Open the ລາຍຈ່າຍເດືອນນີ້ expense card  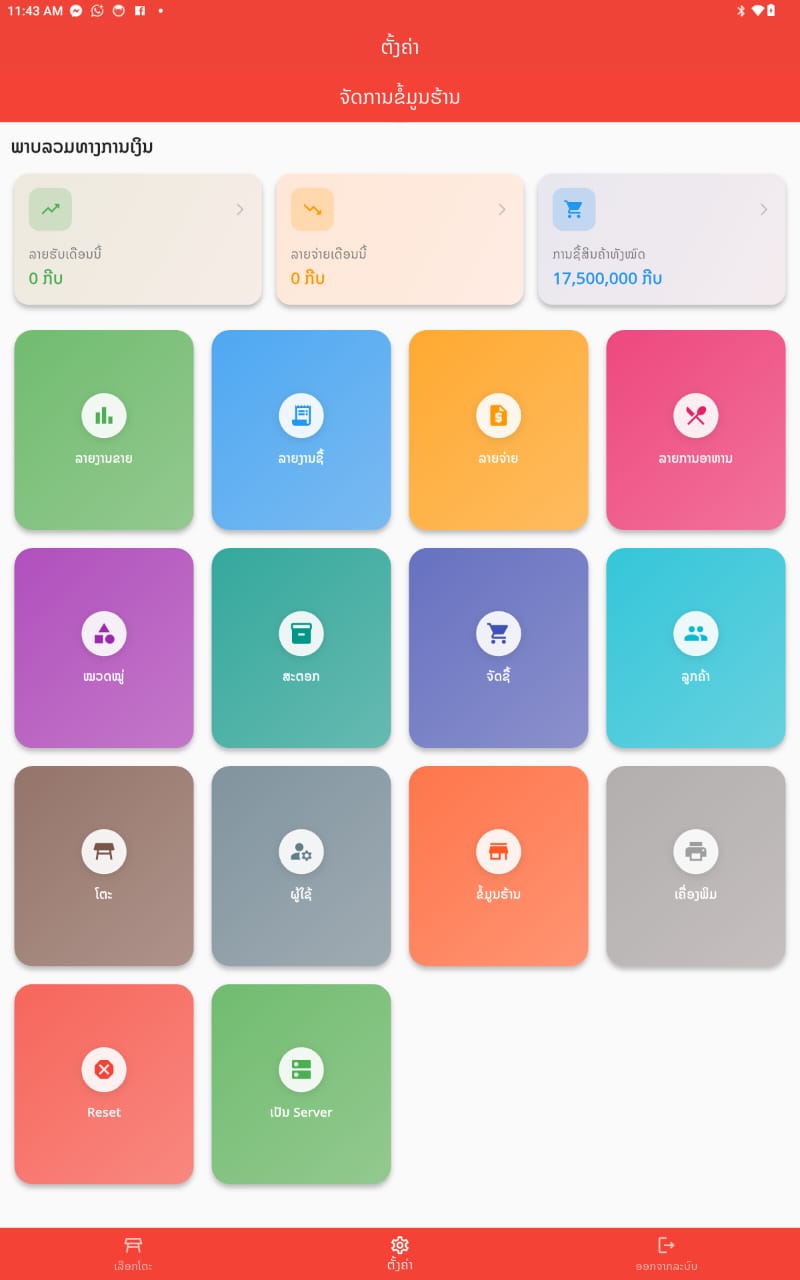click(400, 240)
